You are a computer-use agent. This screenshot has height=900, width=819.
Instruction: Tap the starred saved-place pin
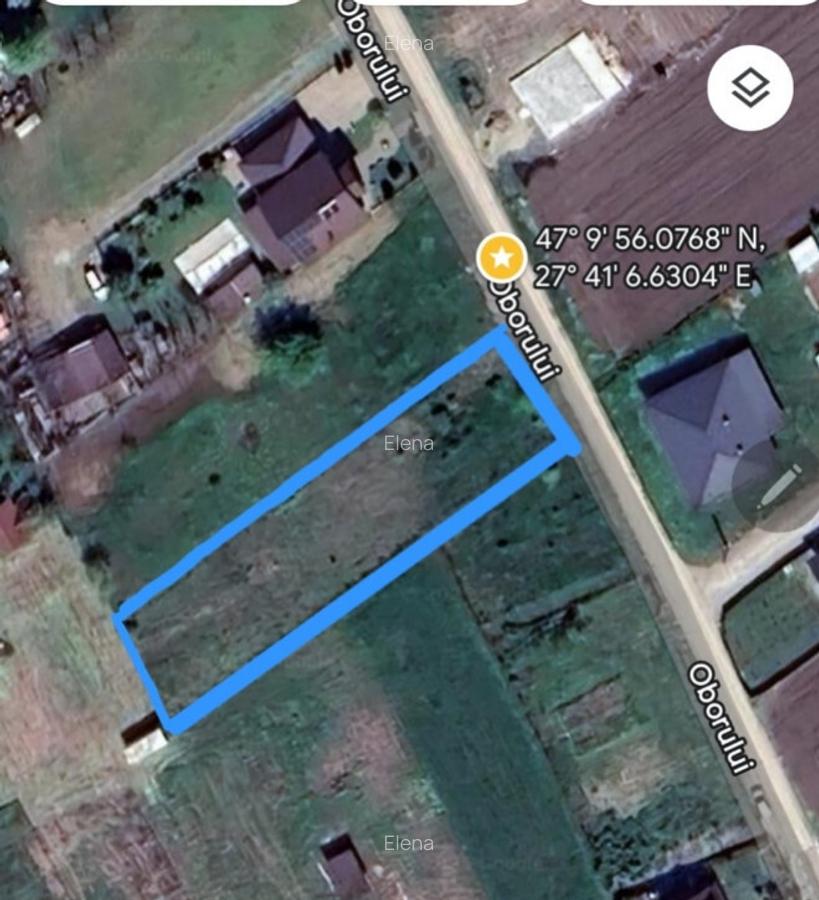501,258
